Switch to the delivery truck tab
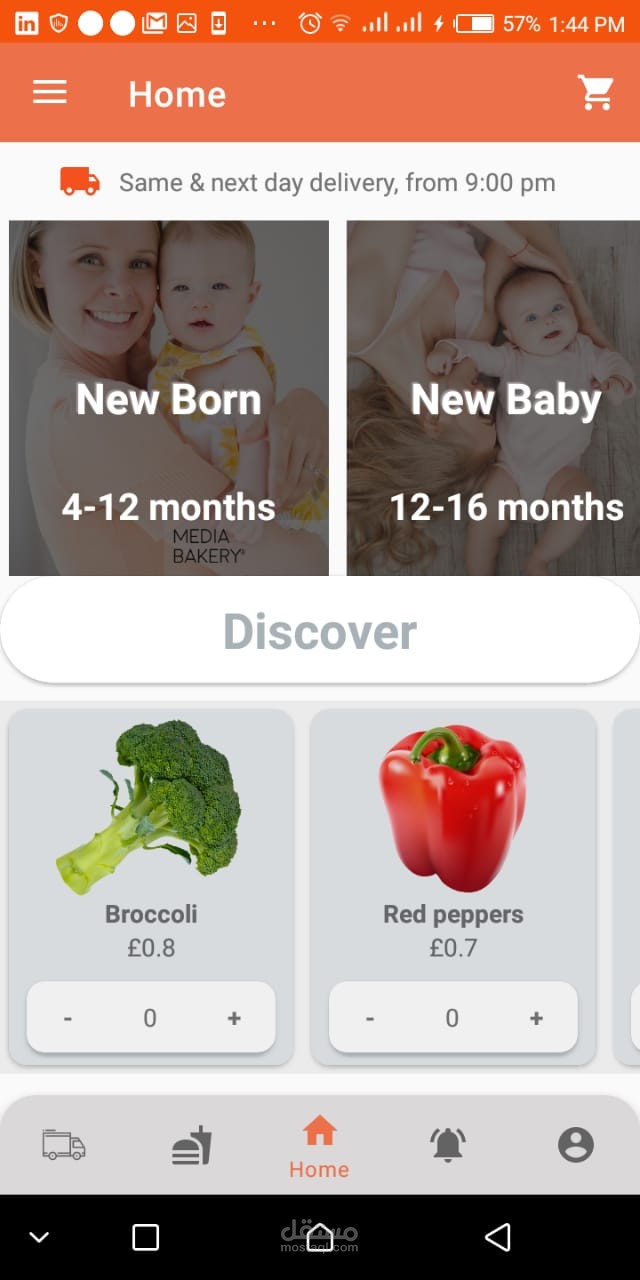This screenshot has height=1280, width=640. tap(64, 1144)
